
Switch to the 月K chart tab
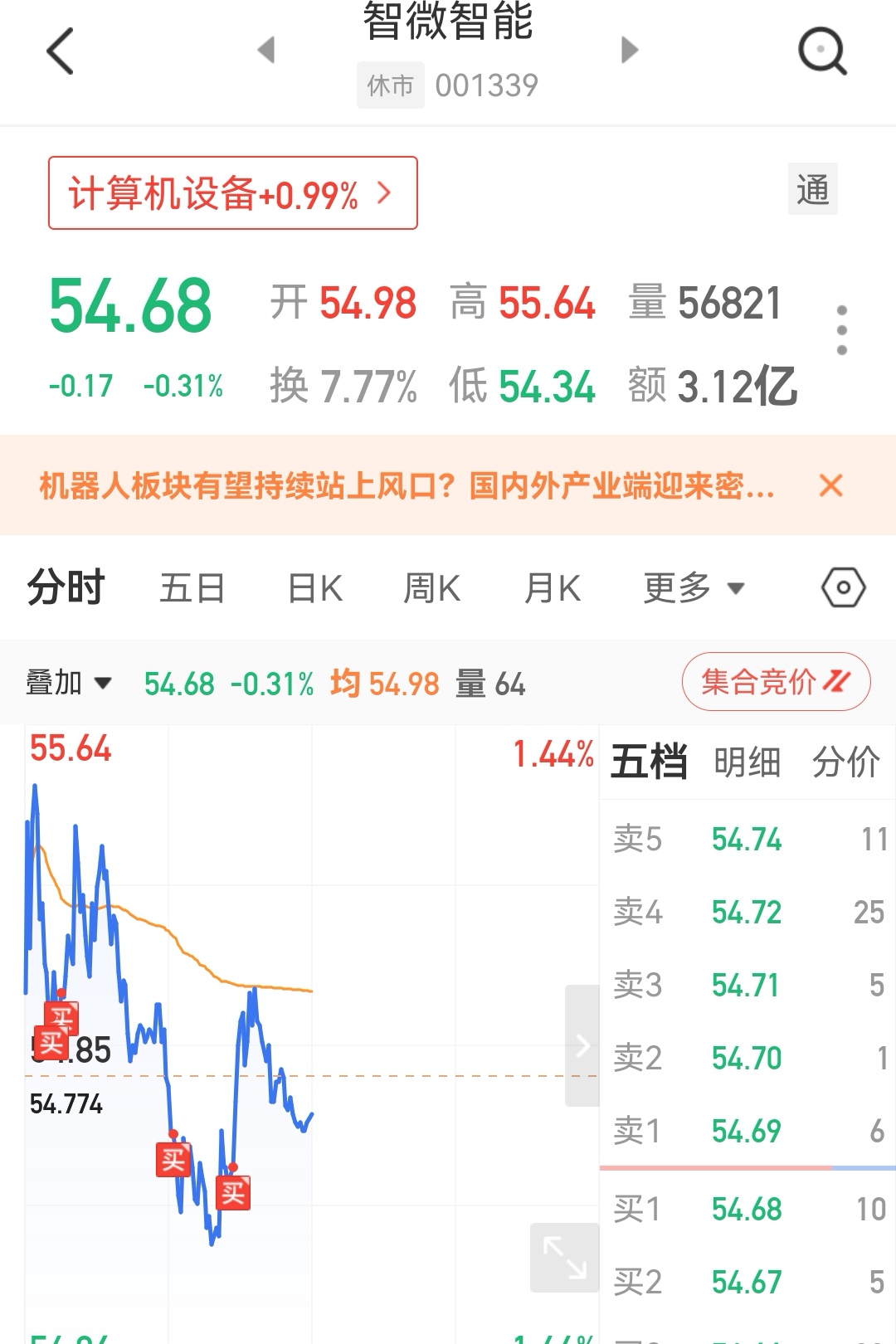click(x=552, y=588)
